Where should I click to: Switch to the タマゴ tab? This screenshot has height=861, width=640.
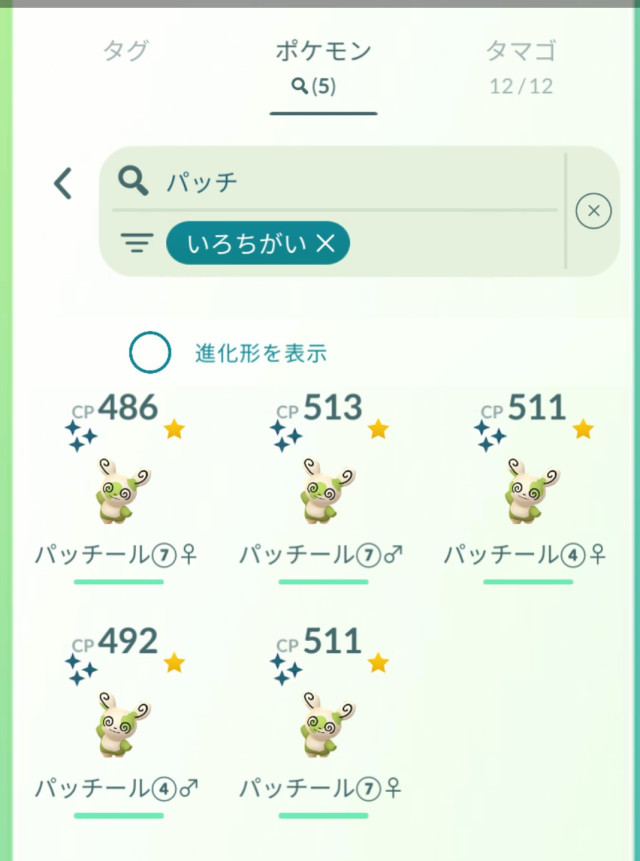(520, 63)
